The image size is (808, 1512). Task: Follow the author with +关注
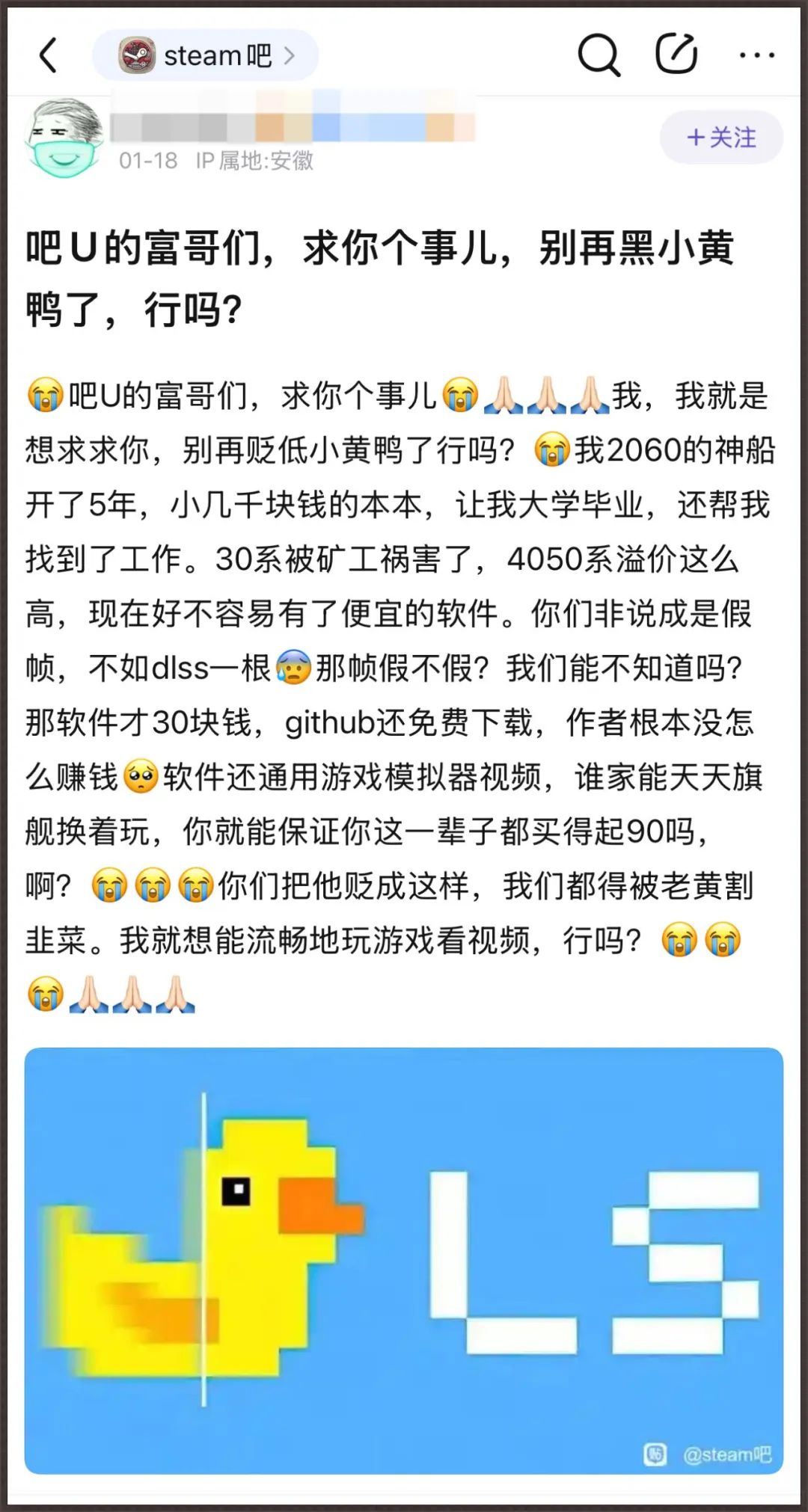click(x=721, y=138)
